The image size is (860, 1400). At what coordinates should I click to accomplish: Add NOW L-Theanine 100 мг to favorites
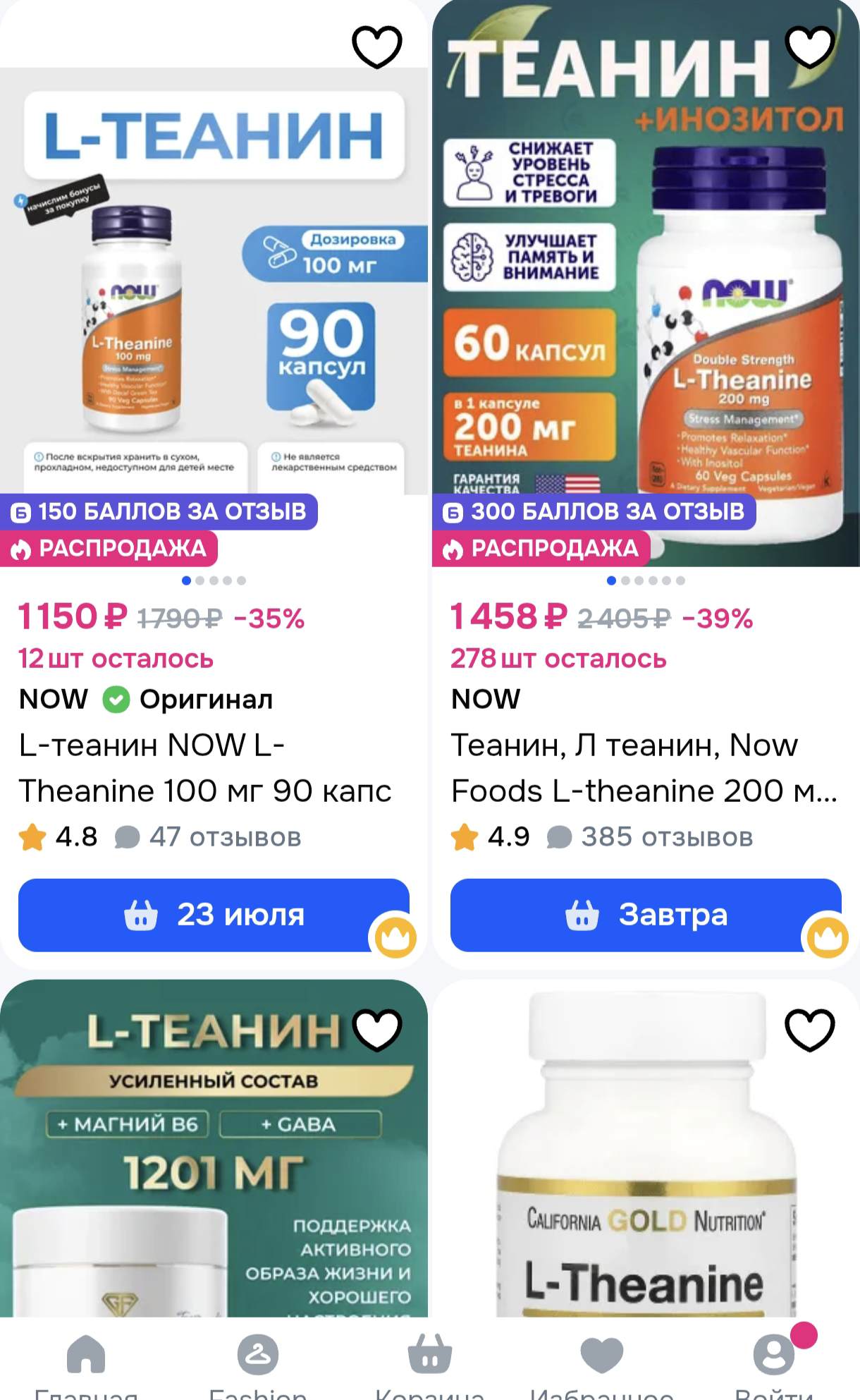(x=377, y=47)
